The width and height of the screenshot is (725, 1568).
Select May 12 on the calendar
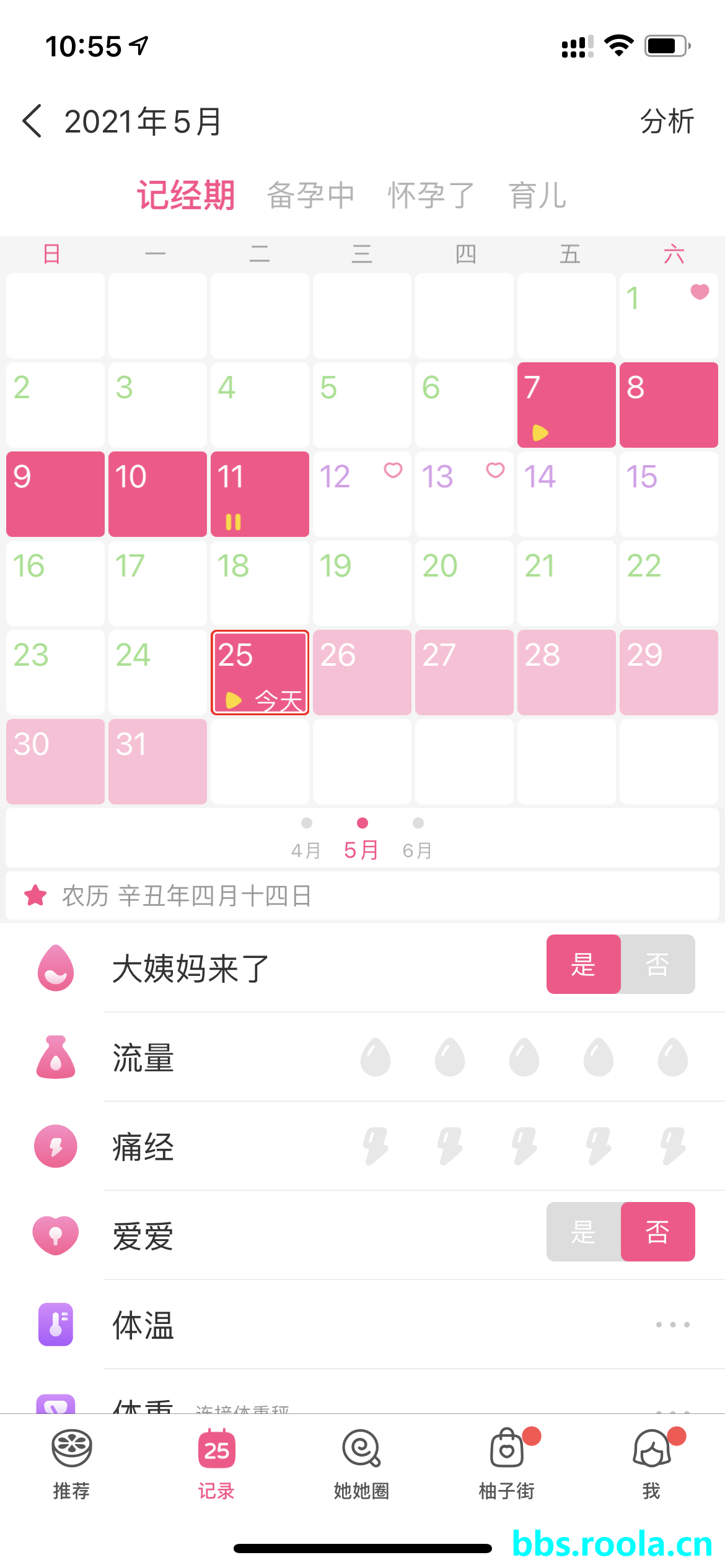point(362,494)
